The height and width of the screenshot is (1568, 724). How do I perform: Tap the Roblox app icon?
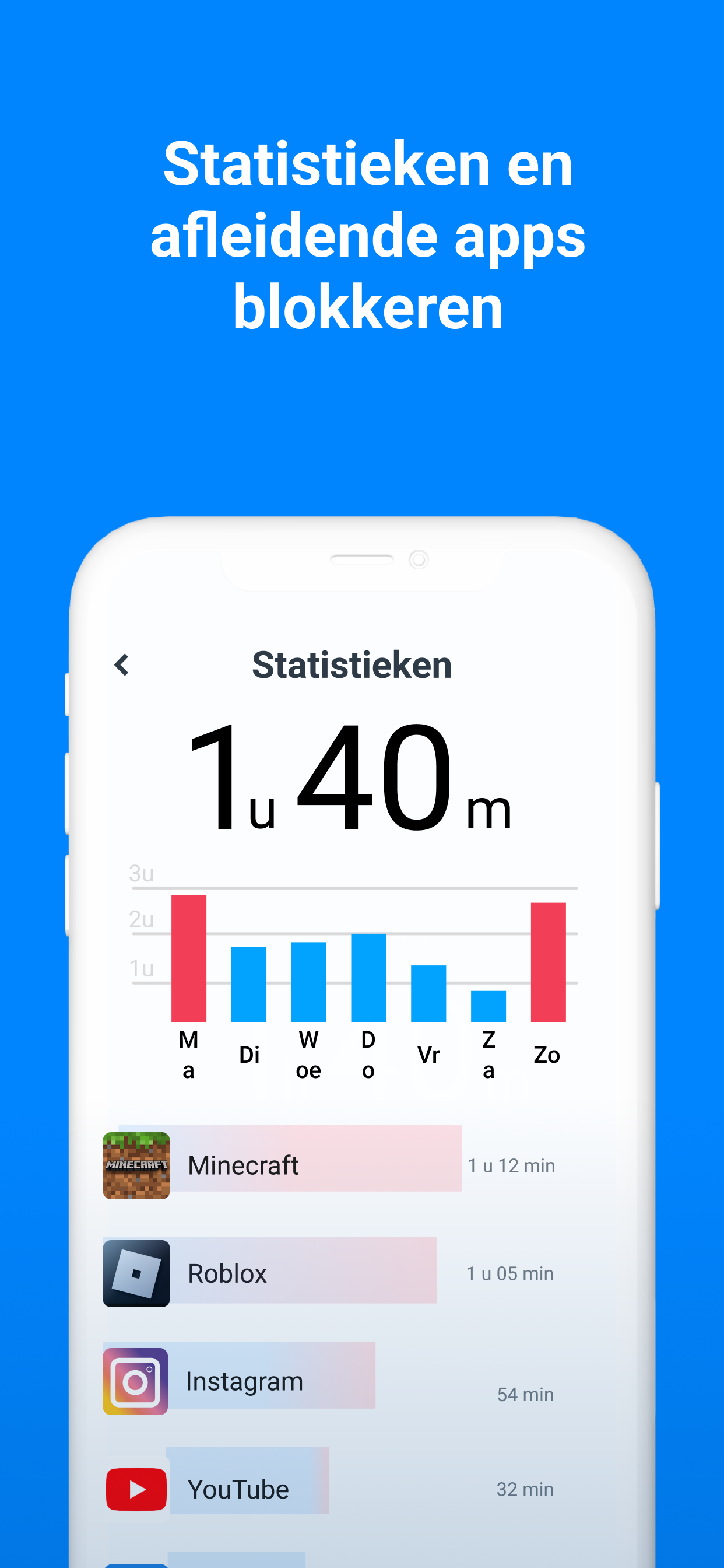click(135, 1273)
